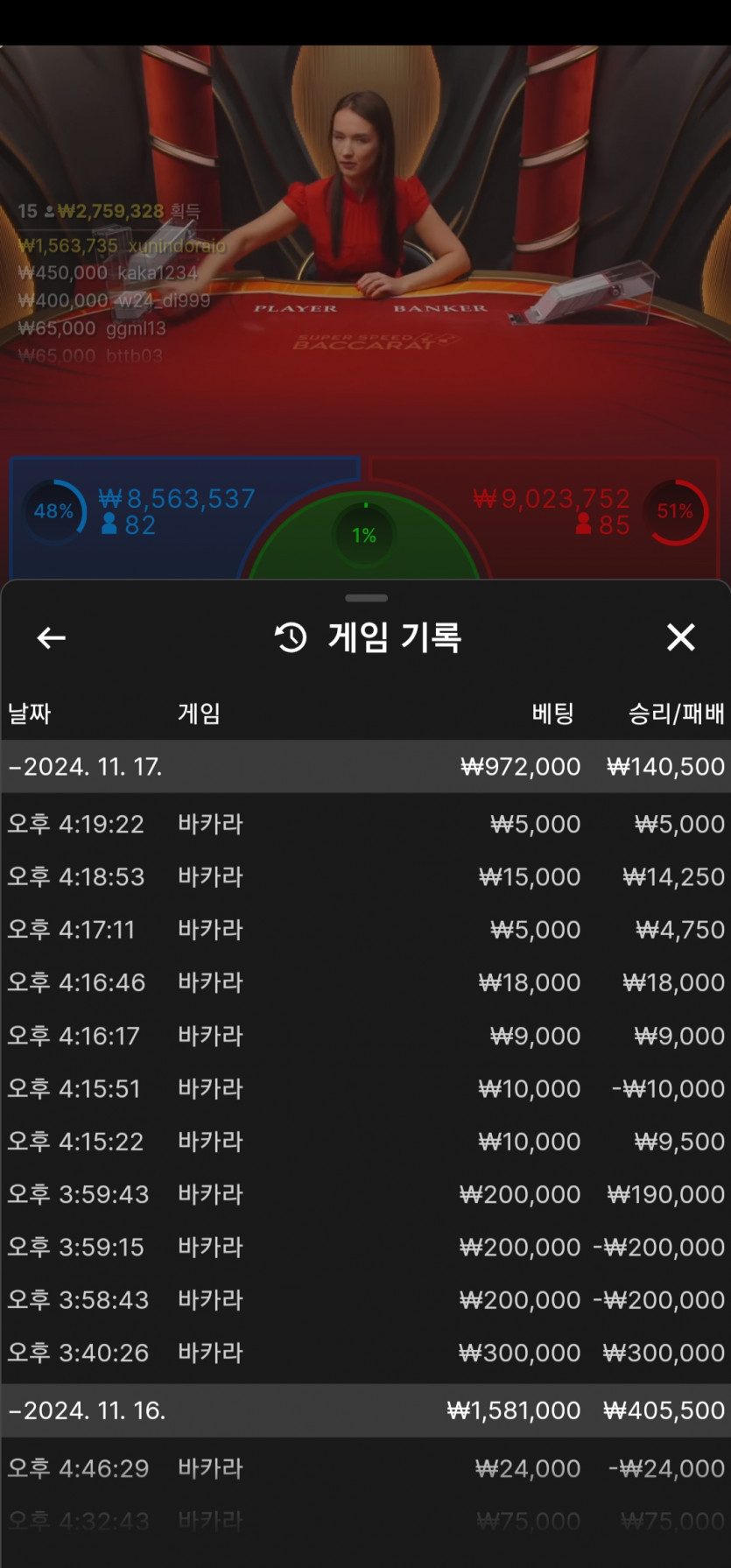This screenshot has height=1568, width=731.
Task: Collapse the 2024. 11. 17. date group
Action: pos(366,767)
